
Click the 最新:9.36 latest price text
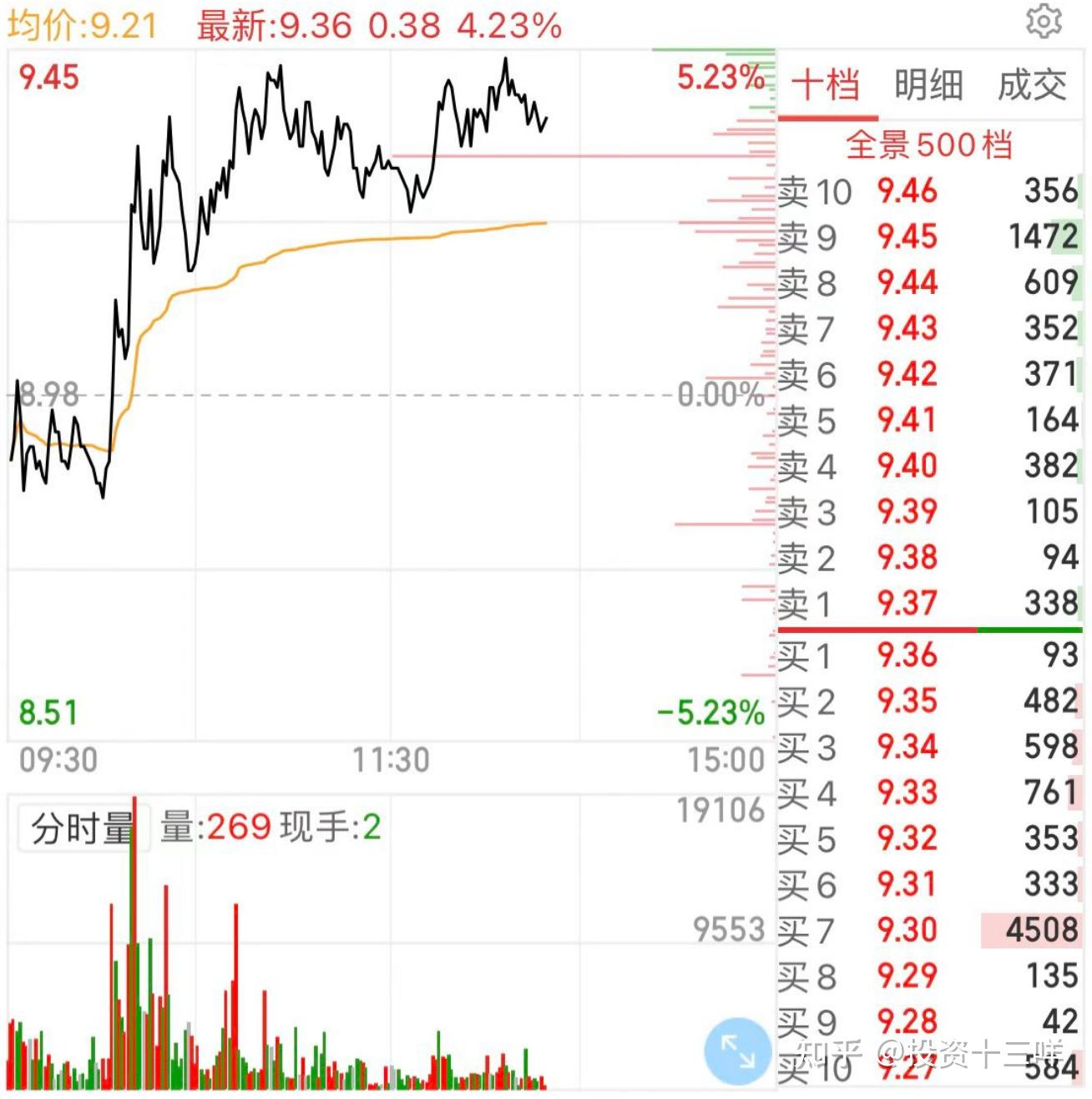point(276,25)
